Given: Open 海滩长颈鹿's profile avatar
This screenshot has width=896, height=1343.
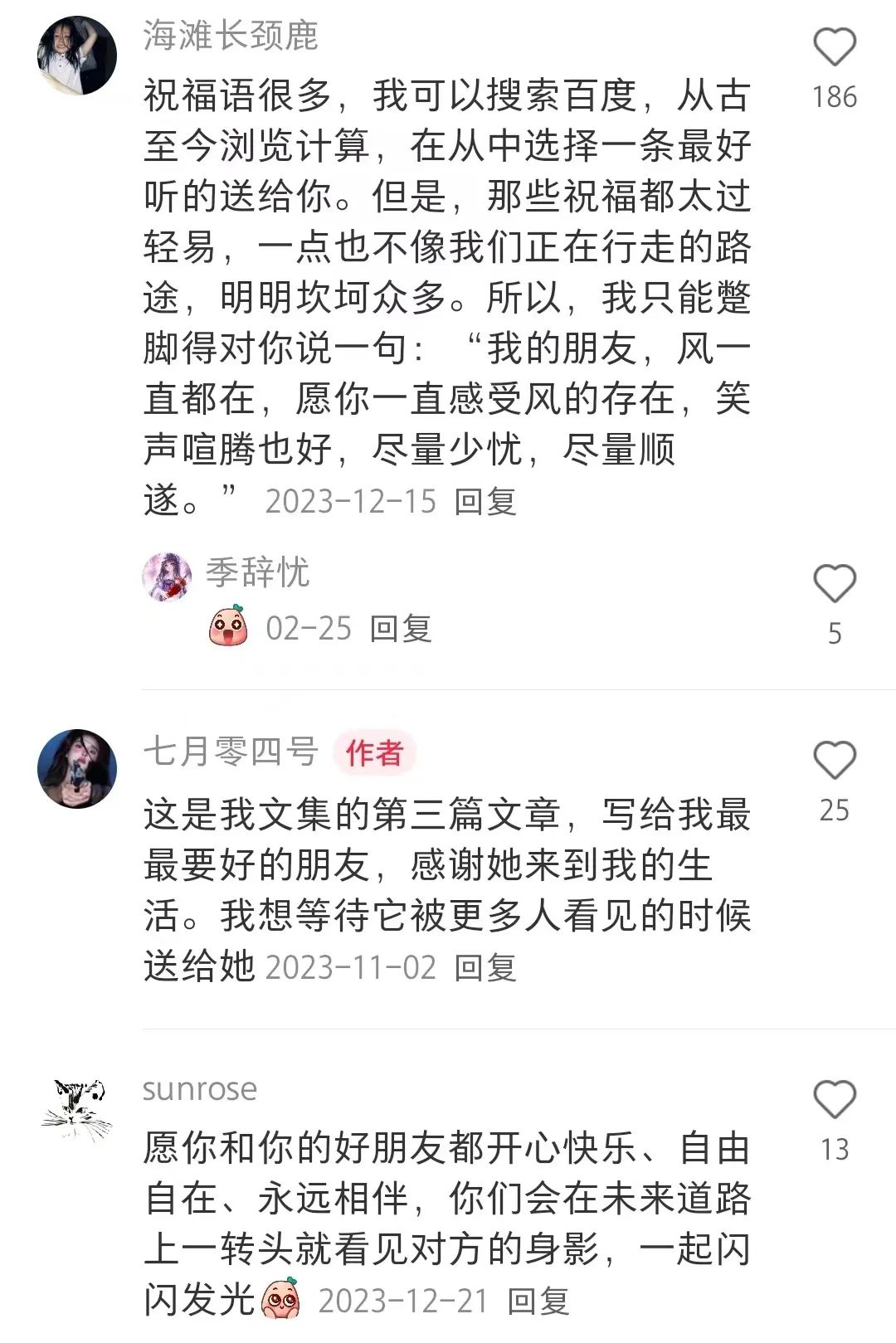Looking at the screenshot, I should pos(77,56).
